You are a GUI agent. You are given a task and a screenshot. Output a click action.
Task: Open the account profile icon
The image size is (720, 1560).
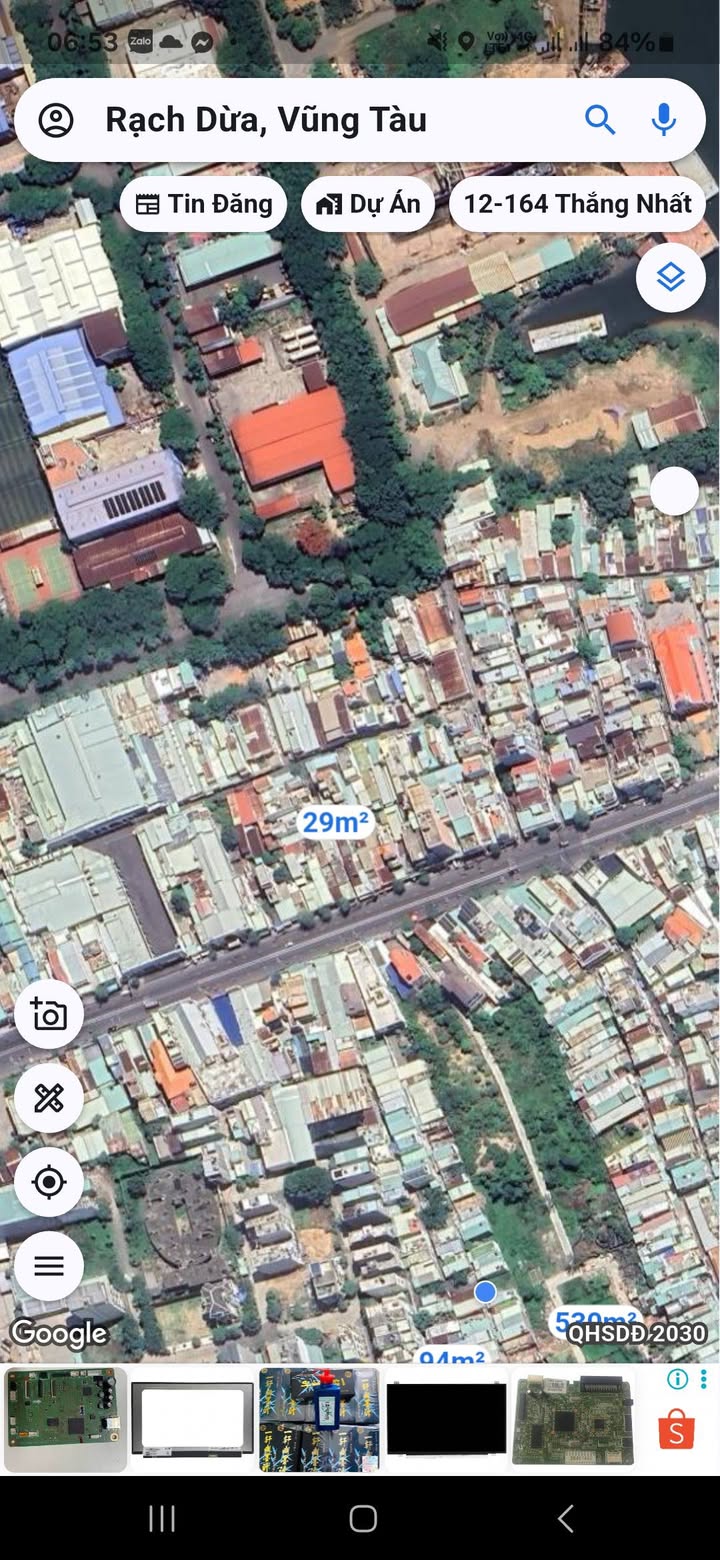(56, 120)
